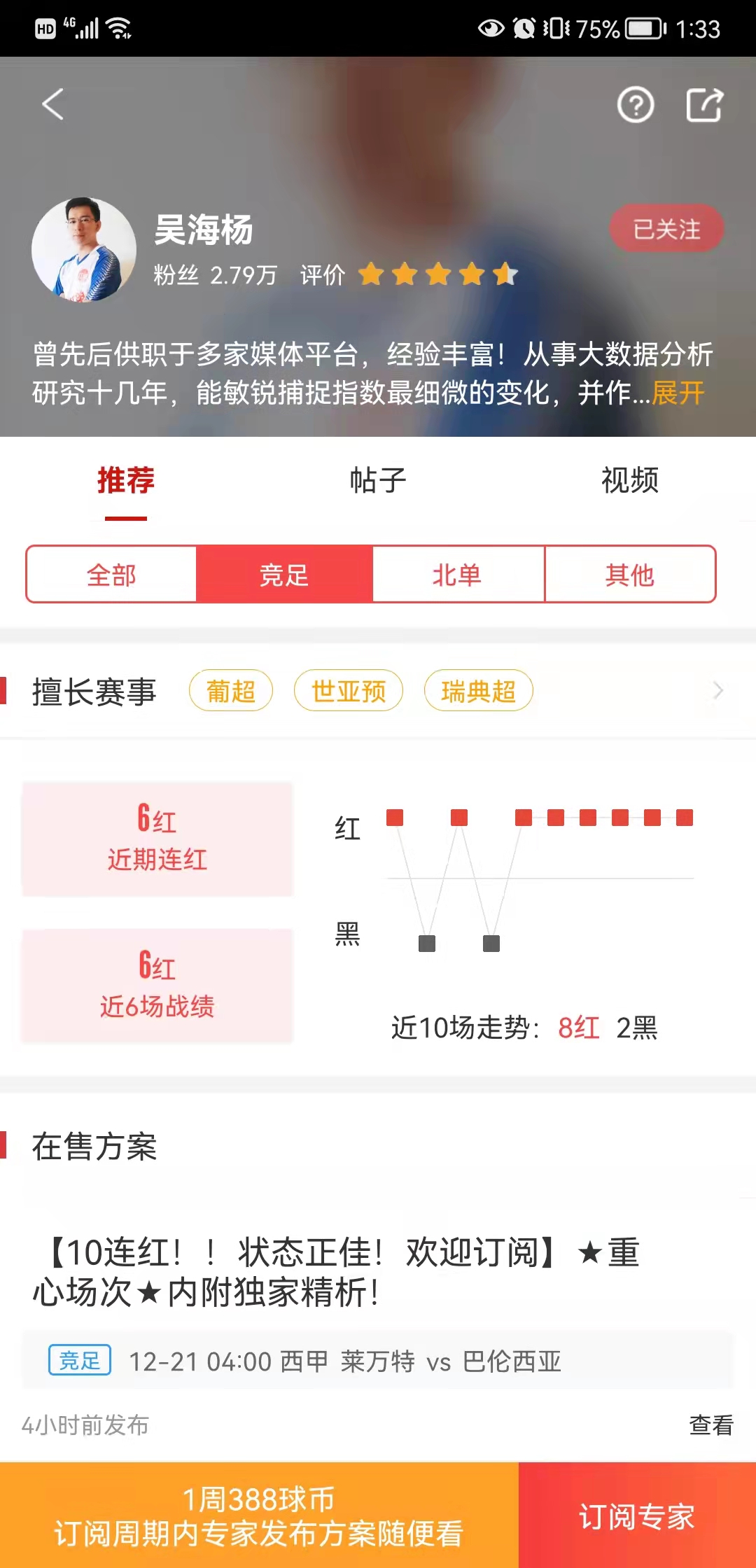Open 吴海杨's profile avatar
Image resolution: width=756 pixels, height=1568 pixels.
(84, 250)
